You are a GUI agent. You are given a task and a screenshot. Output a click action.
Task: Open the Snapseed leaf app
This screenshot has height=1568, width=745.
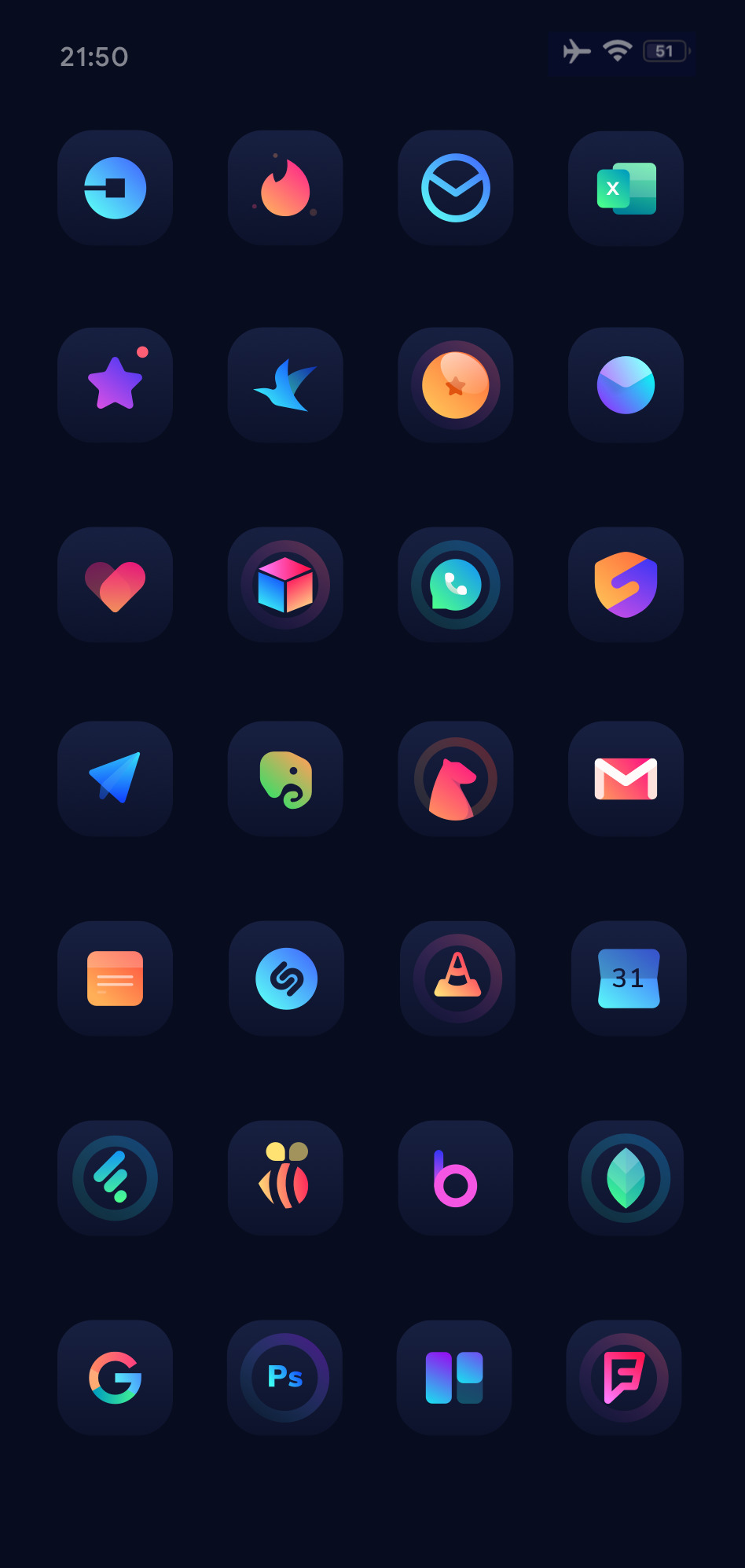point(626,1178)
